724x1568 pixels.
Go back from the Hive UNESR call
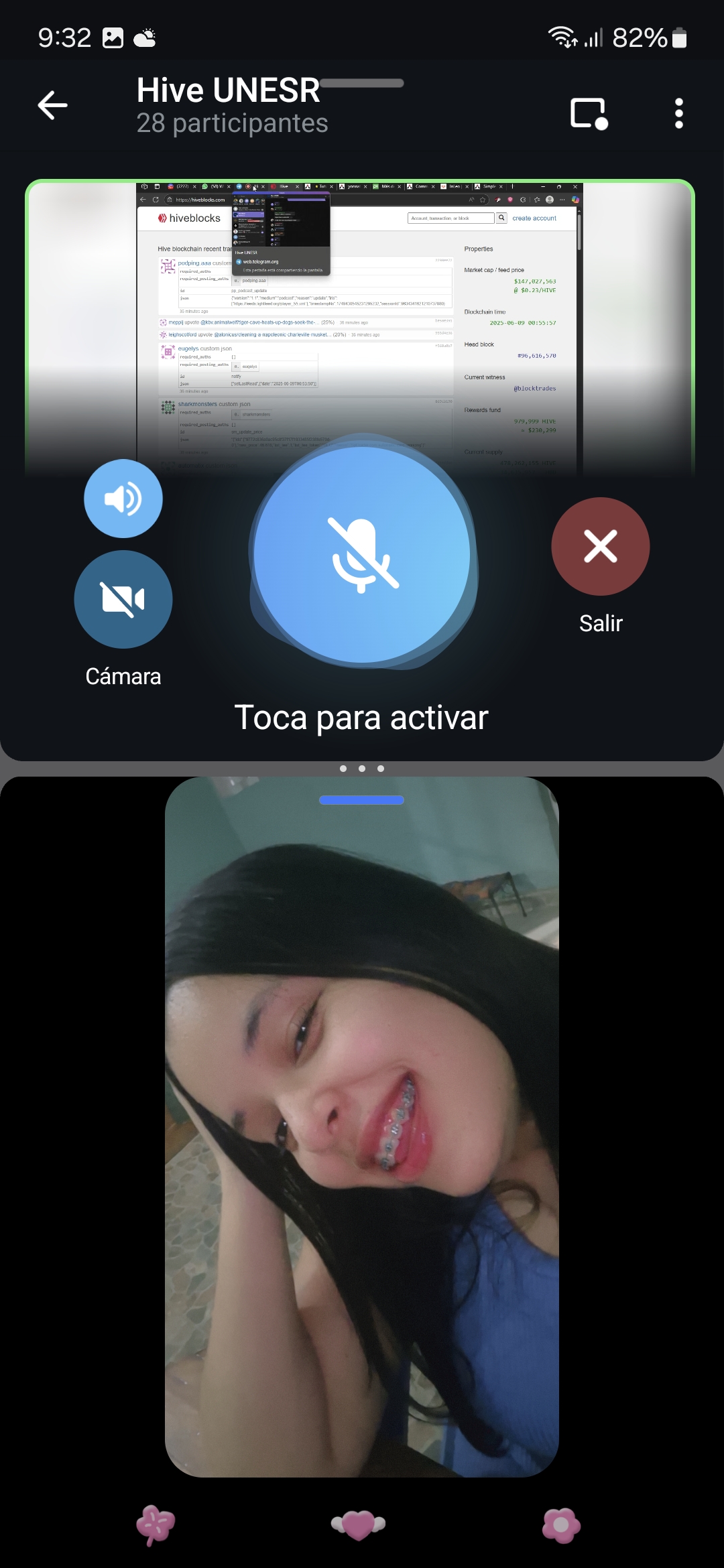point(52,105)
